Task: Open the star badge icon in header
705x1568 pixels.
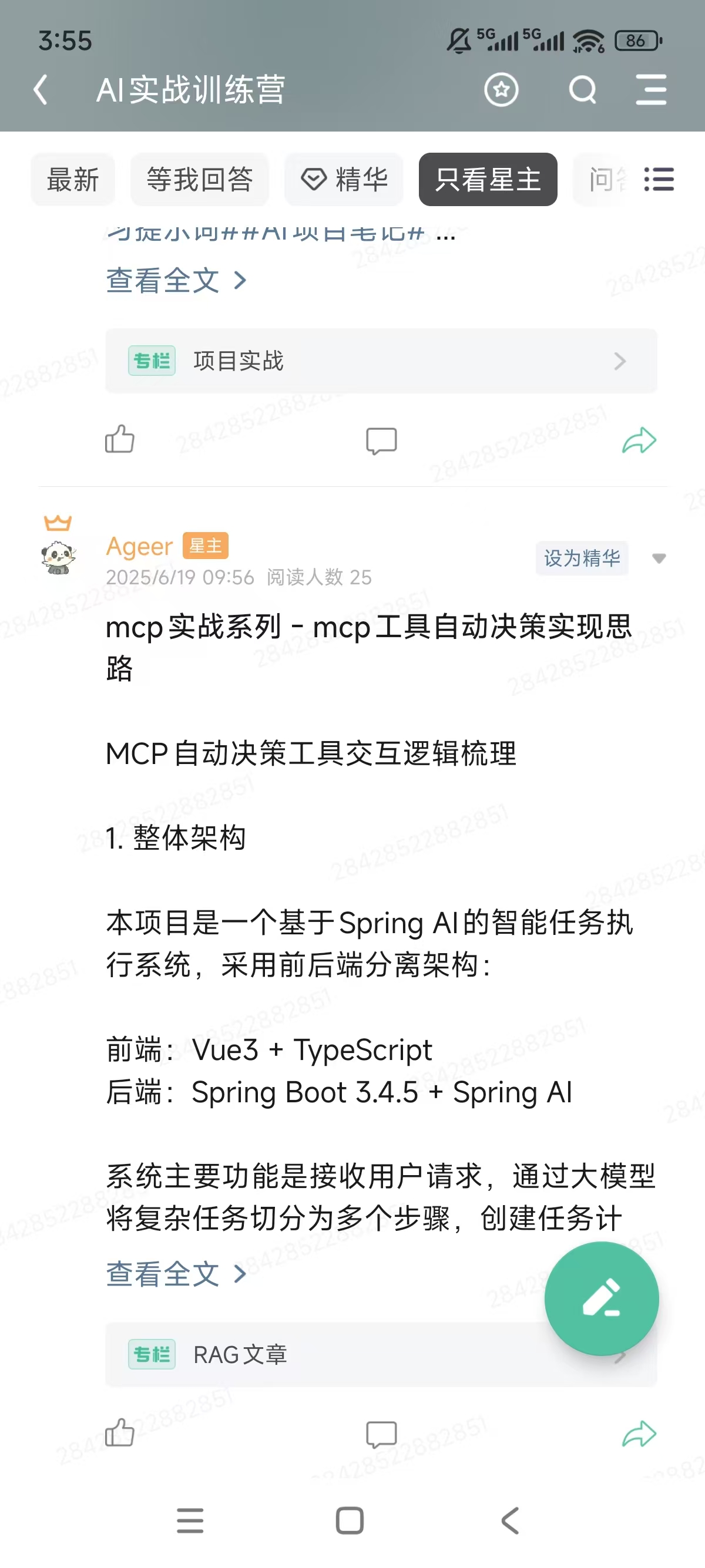Action: point(501,90)
